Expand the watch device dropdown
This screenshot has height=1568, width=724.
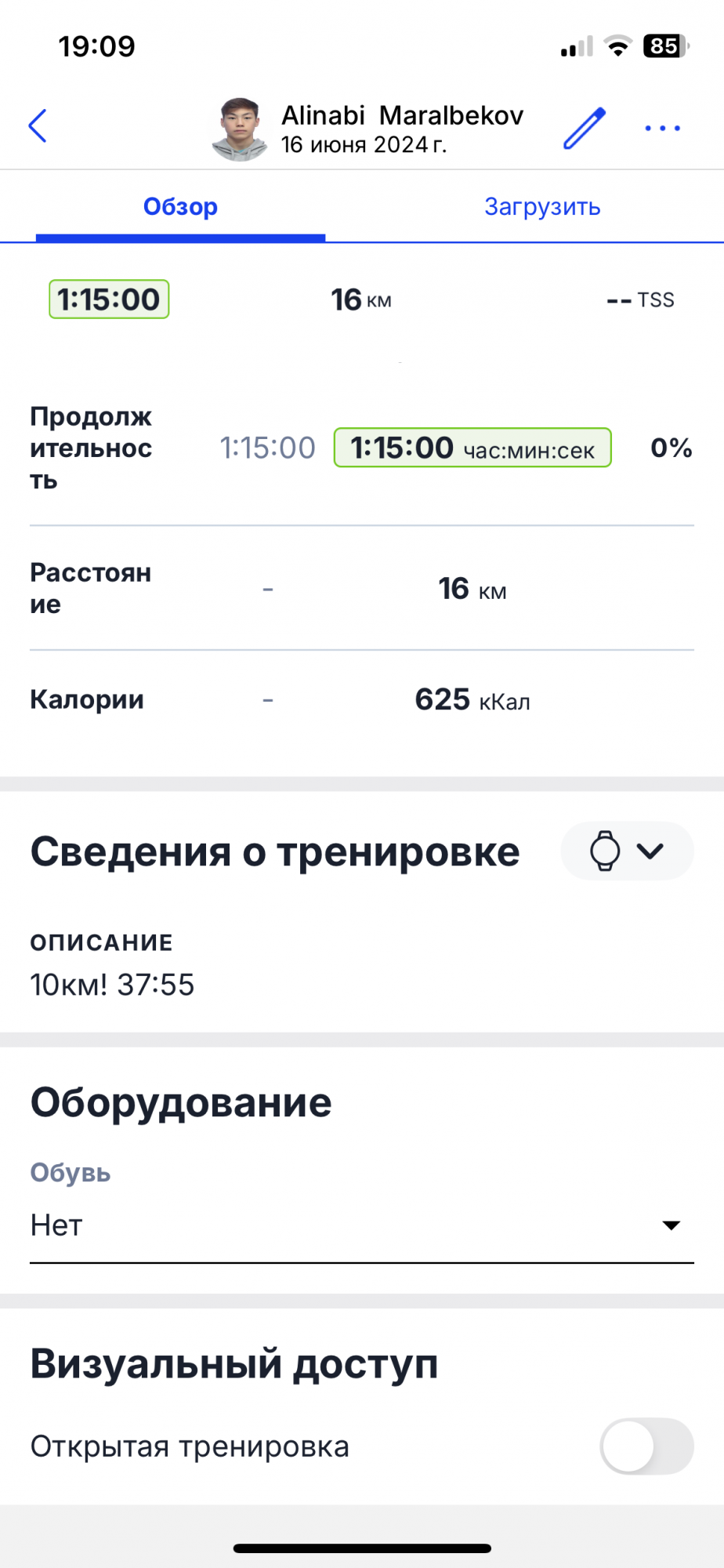coord(627,851)
